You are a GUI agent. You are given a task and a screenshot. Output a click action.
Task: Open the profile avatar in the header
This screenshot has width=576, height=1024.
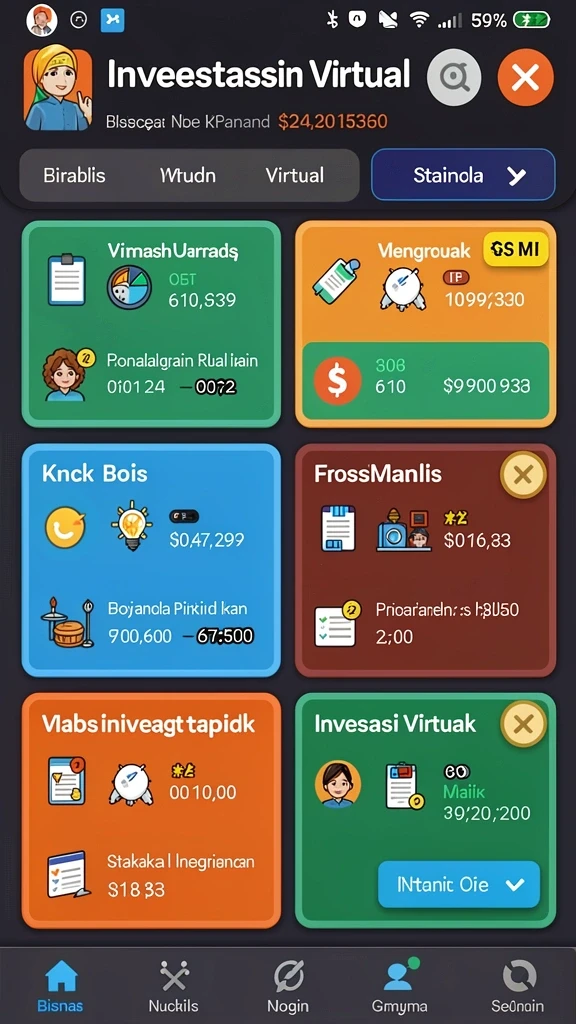(x=58, y=89)
